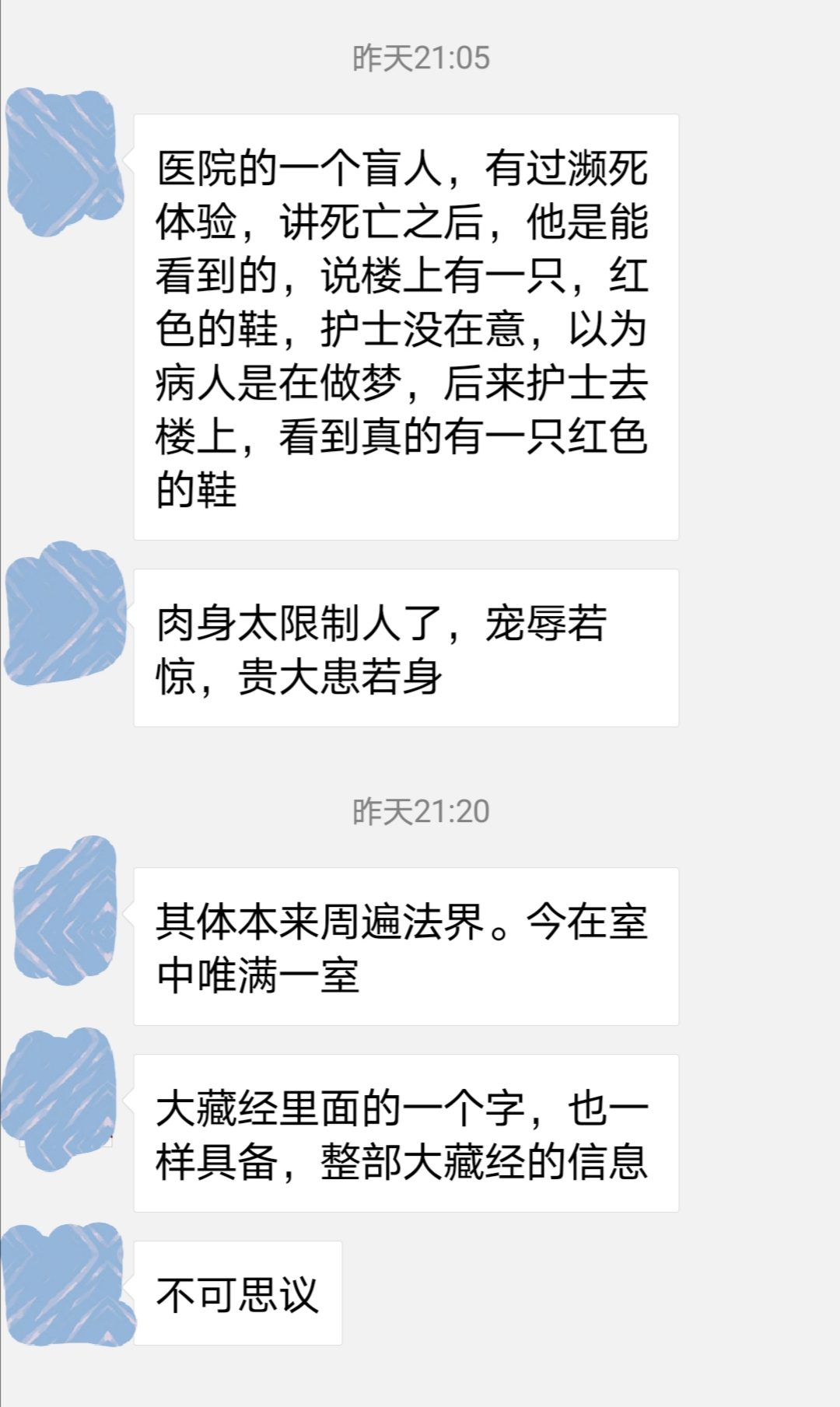Screen dimensions: 840x1407
Task: Tap the avatar next to the 肉身太限制人了 message
Action: tap(66, 614)
